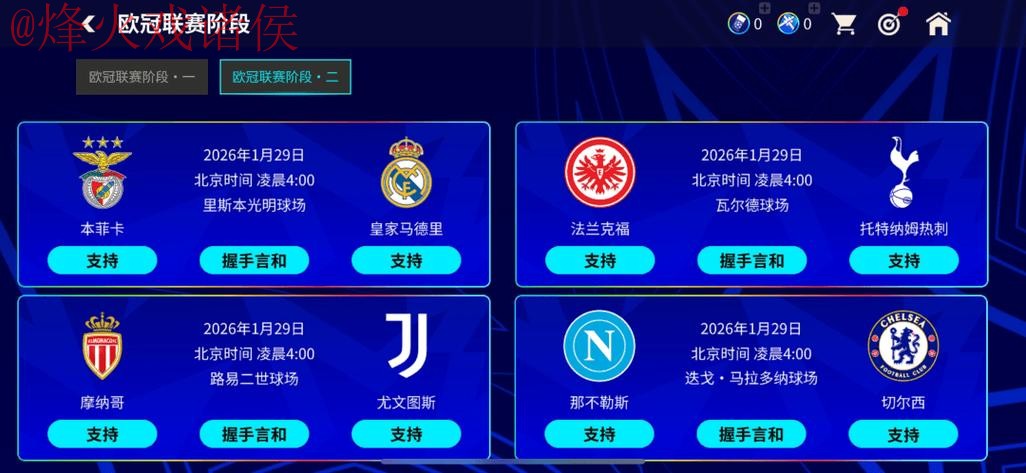Open the shopping cart
The height and width of the screenshot is (473, 1026).
[x=845, y=24]
